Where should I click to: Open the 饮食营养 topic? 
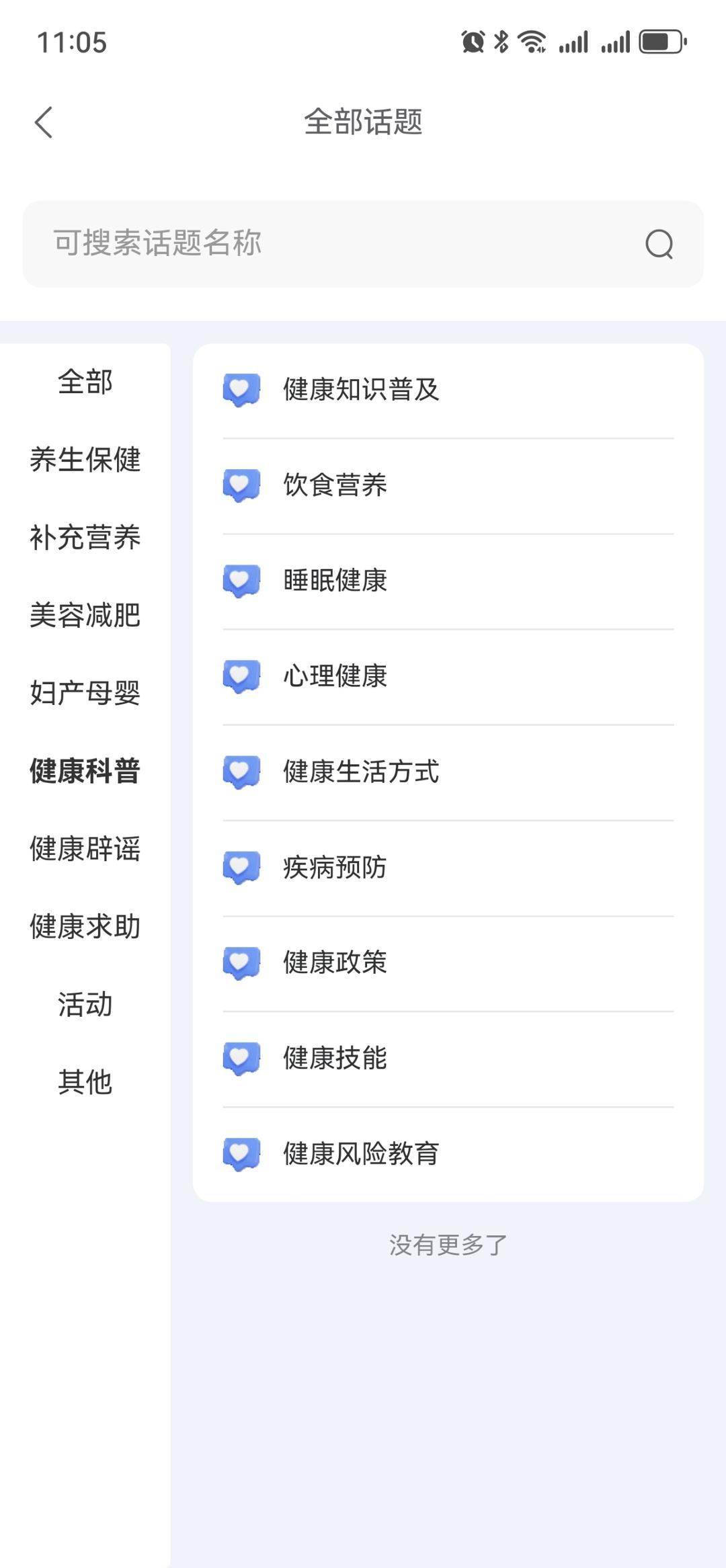coord(335,485)
